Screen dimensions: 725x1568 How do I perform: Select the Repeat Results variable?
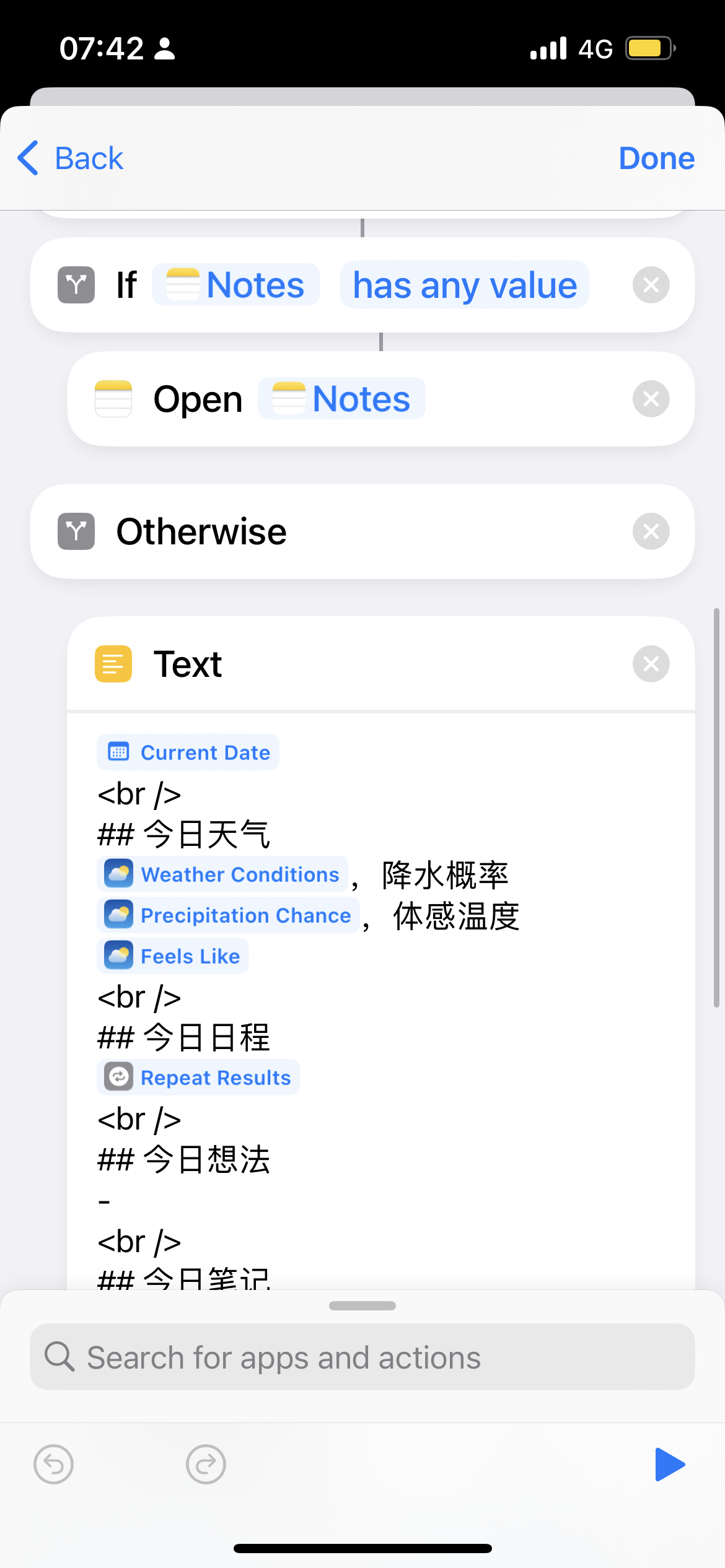coord(198,1078)
